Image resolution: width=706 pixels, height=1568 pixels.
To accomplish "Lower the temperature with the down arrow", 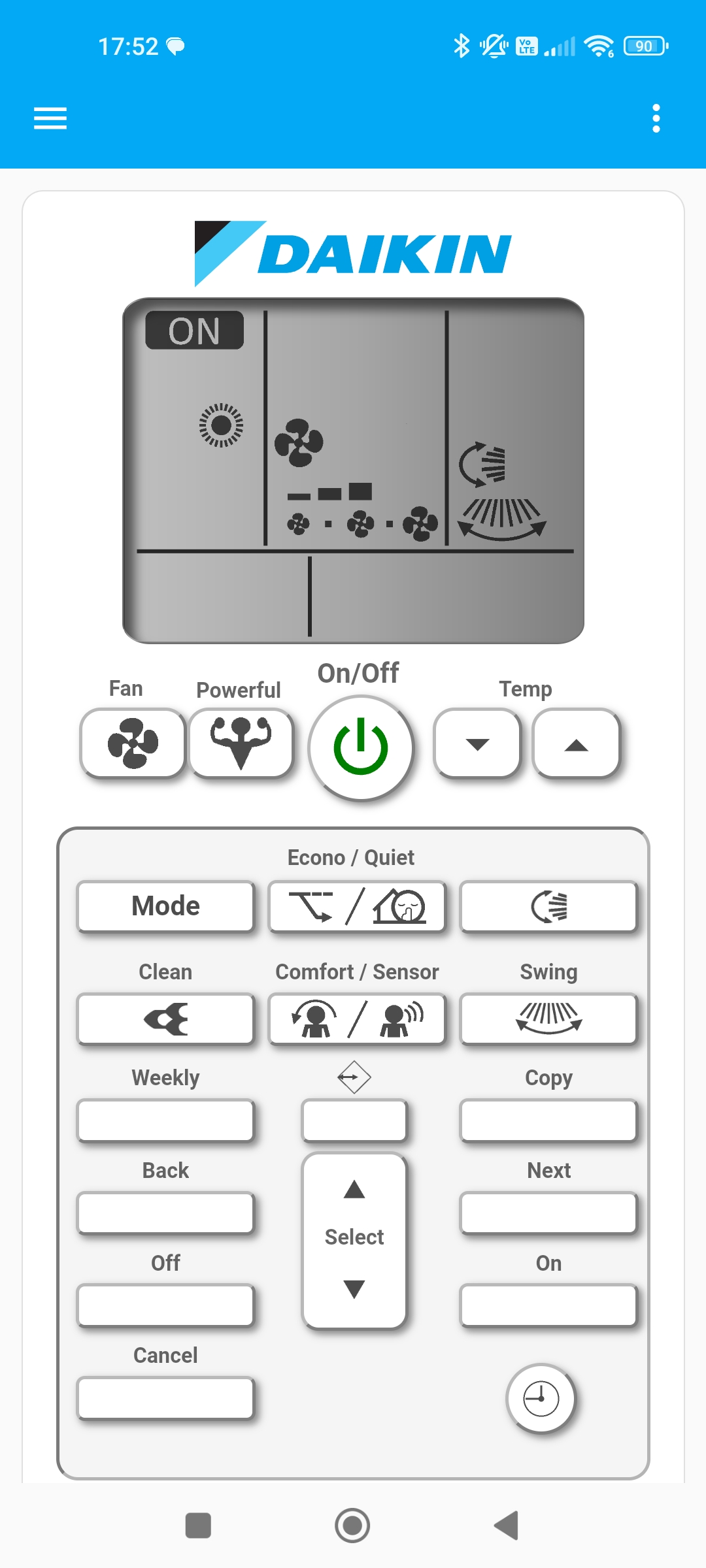I will point(477,743).
